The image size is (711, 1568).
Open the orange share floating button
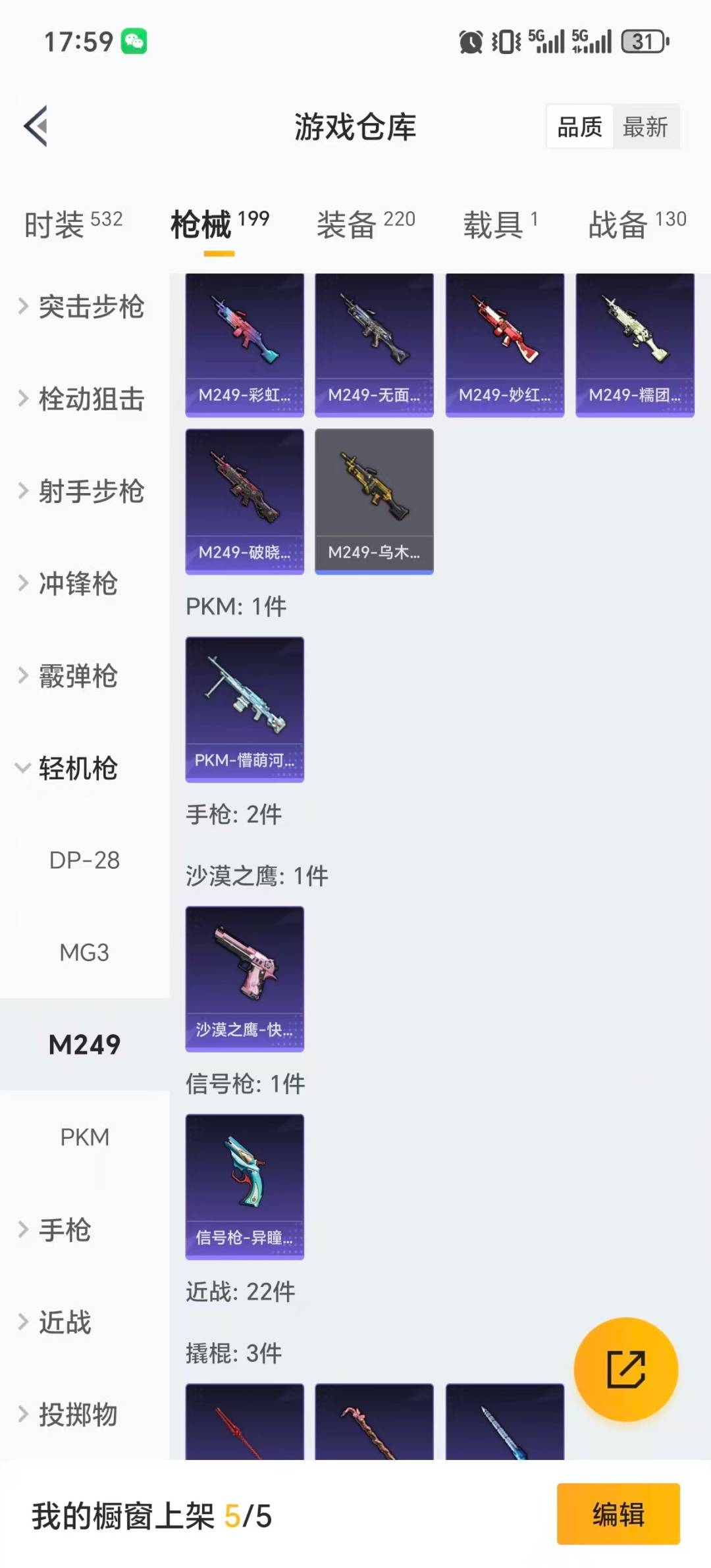626,1369
